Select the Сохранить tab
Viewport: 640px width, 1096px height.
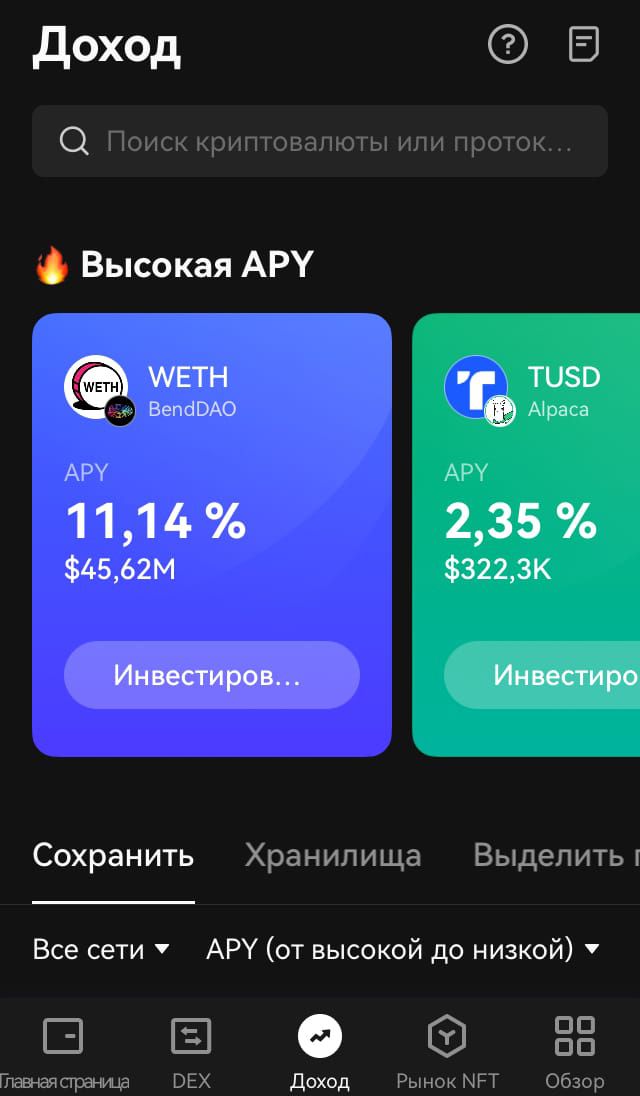coord(113,855)
